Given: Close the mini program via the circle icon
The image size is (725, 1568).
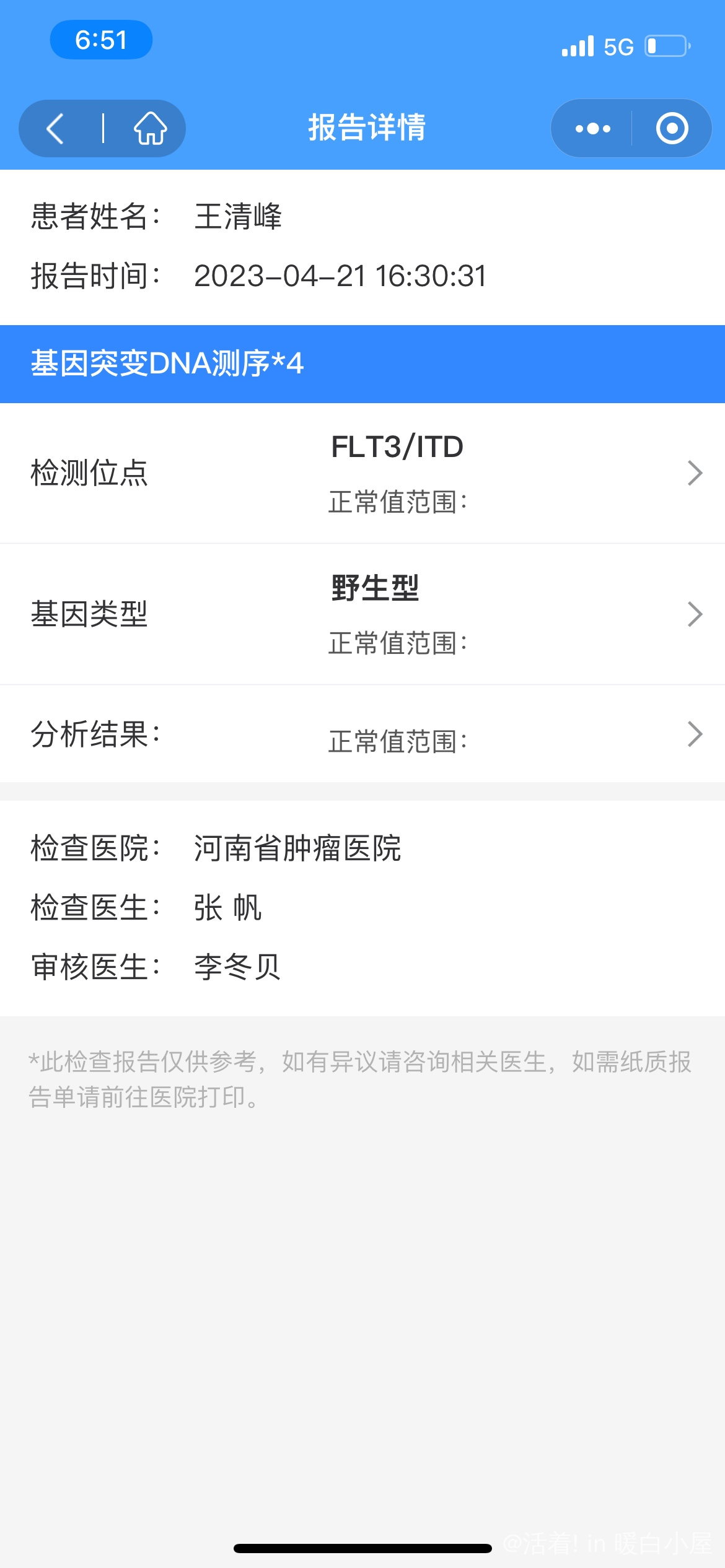Looking at the screenshot, I should click(x=672, y=128).
